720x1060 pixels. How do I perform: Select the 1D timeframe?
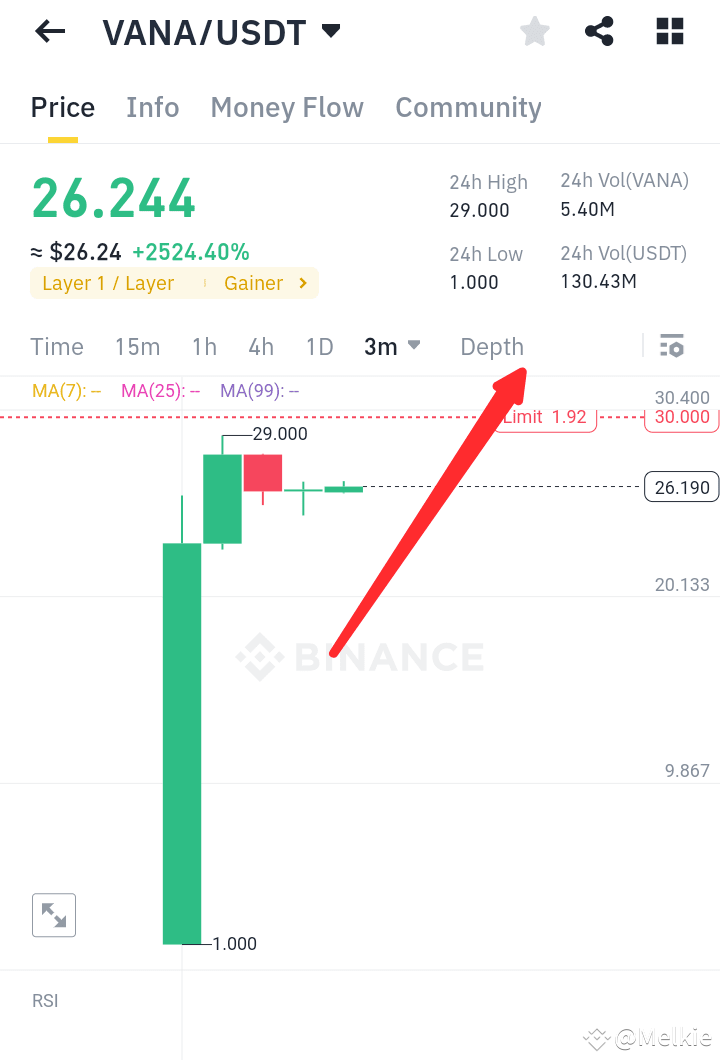319,346
